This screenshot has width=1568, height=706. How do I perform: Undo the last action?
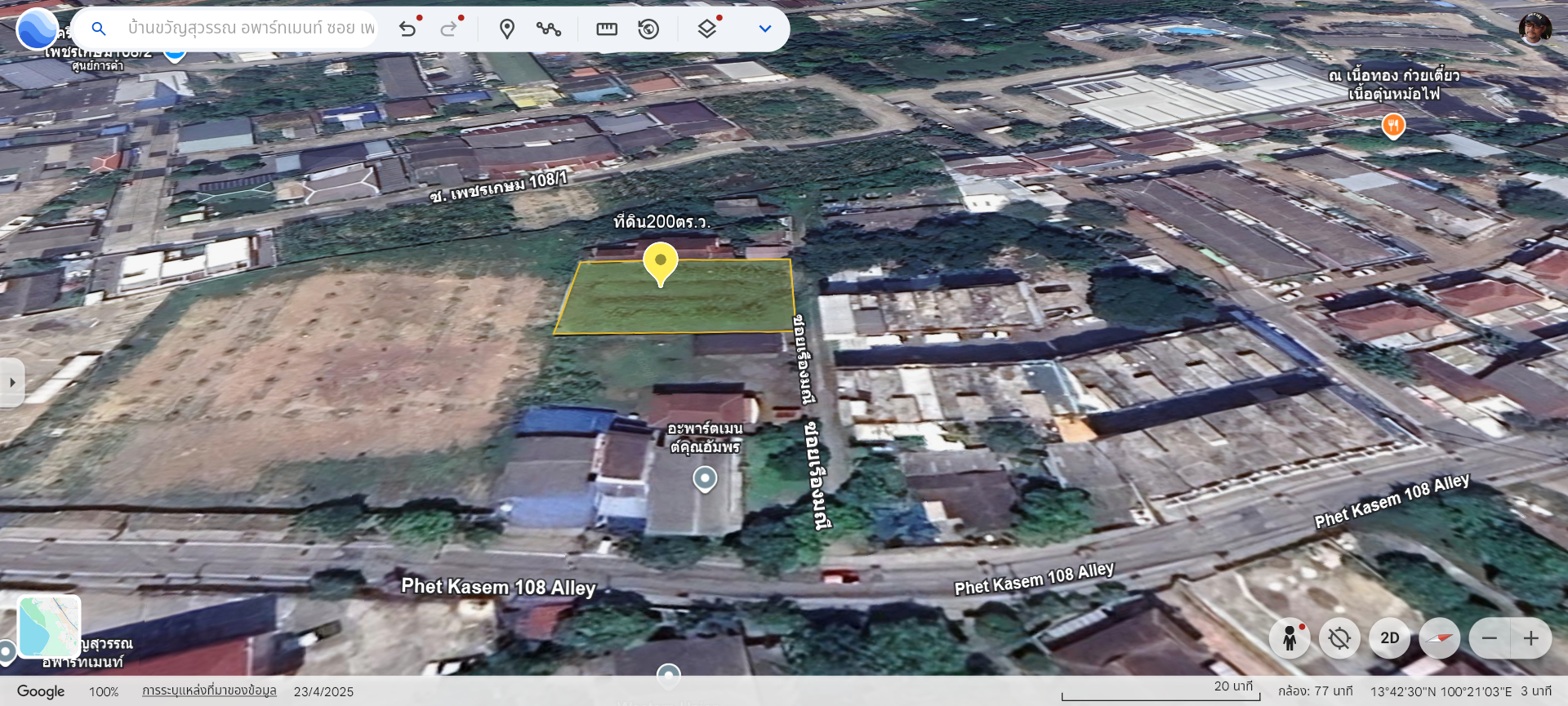coord(408,29)
